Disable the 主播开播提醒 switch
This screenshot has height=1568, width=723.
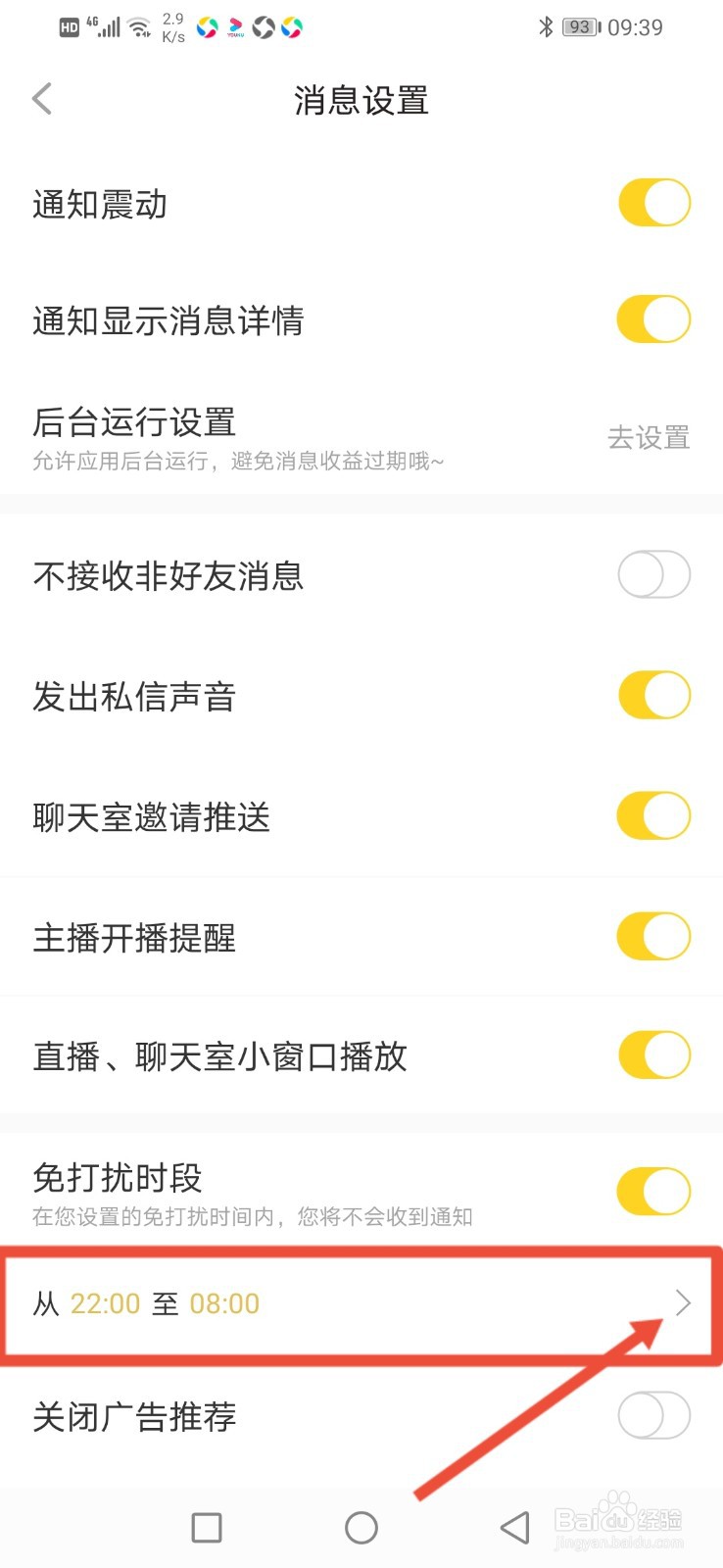pos(652,935)
